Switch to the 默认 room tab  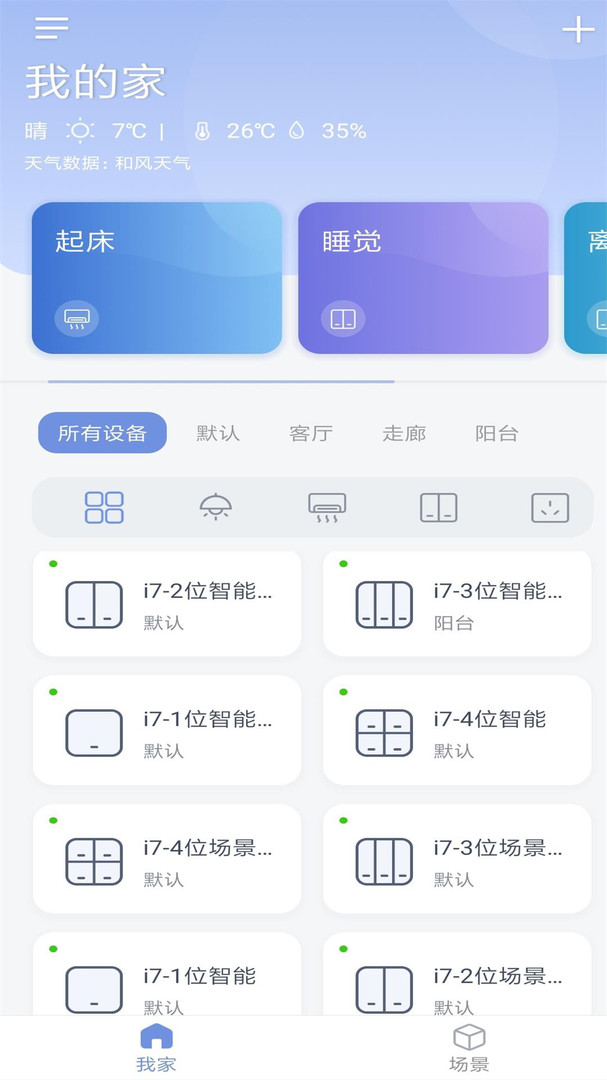click(x=218, y=433)
